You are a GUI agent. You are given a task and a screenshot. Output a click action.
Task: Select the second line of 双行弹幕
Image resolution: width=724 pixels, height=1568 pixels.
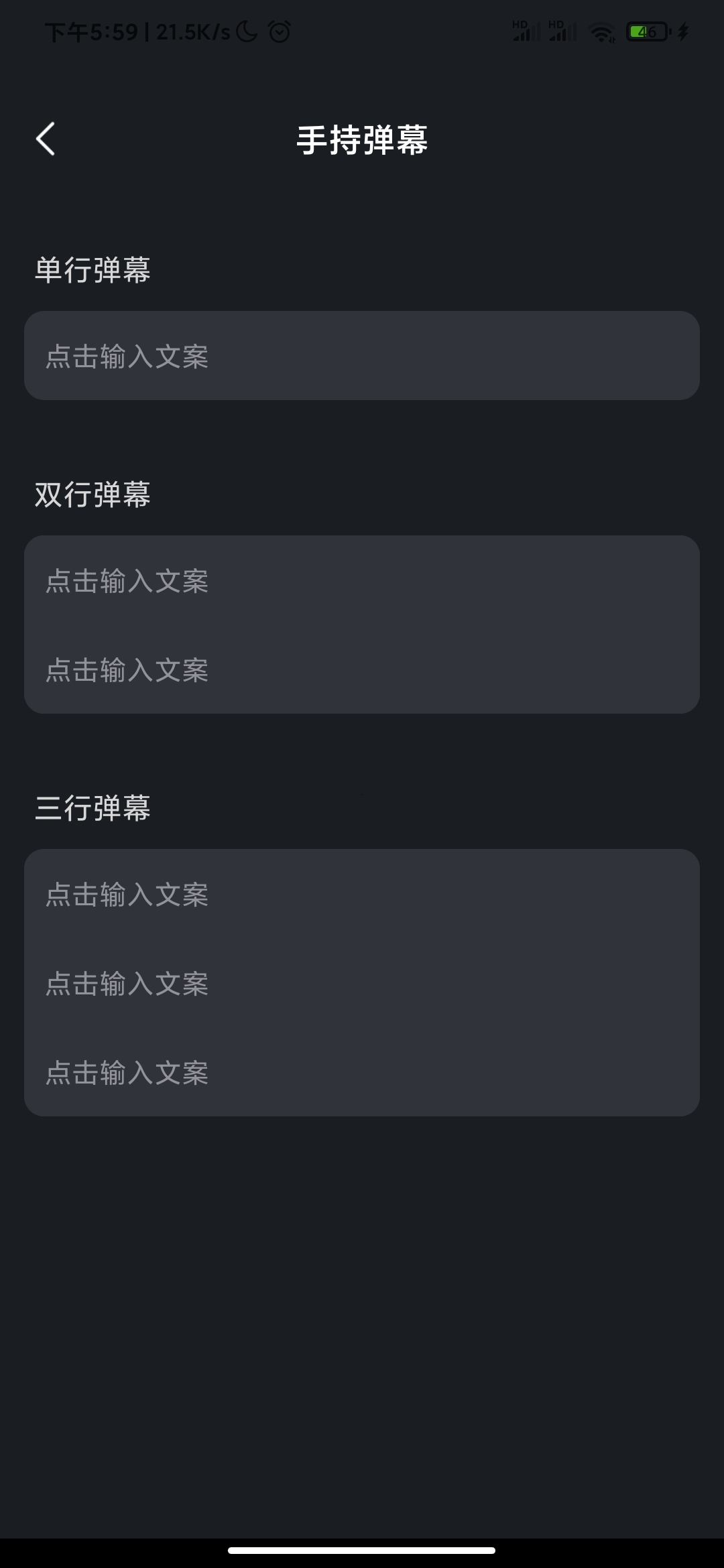[362, 669]
